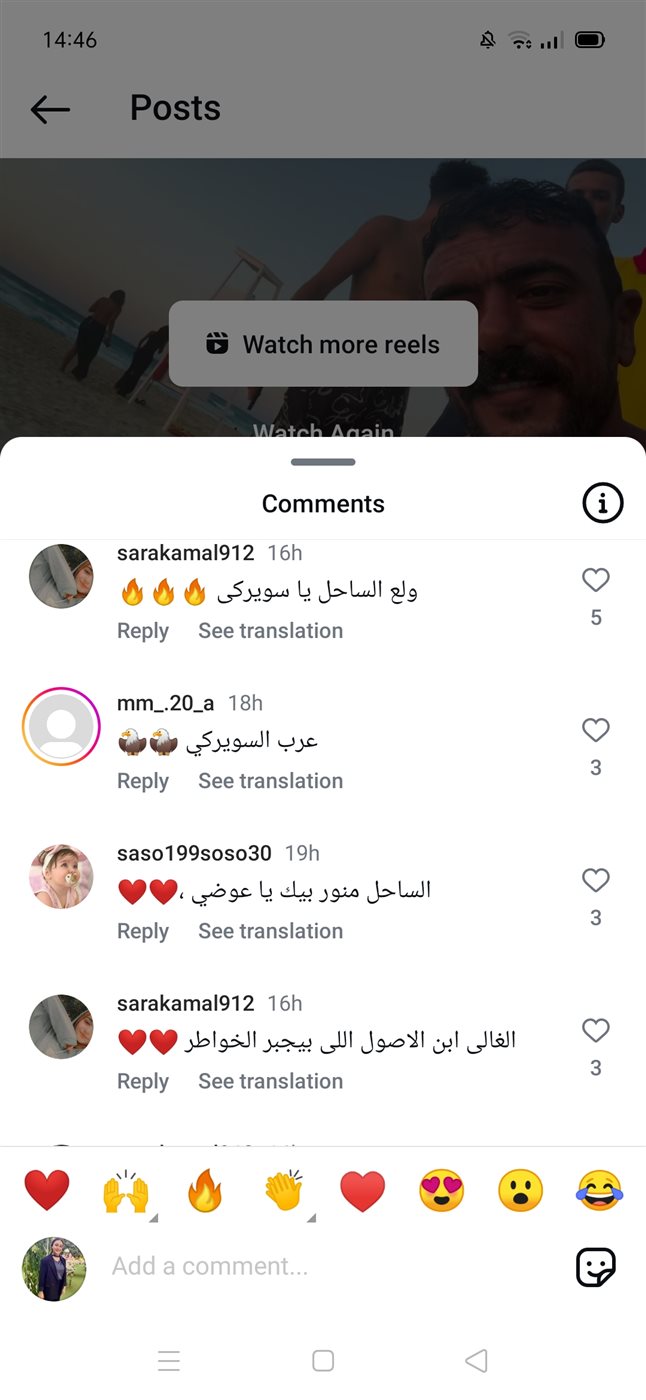Insert the raised hands emoji
Viewport: 646px width, 1400px height.
click(x=126, y=1192)
